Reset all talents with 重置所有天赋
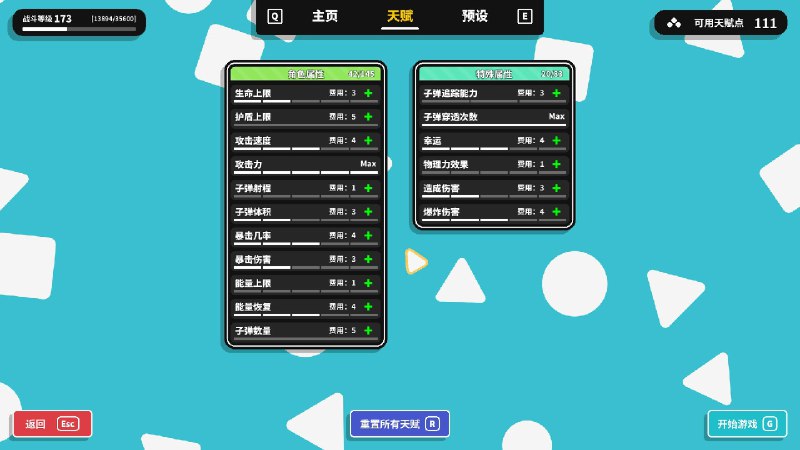This screenshot has width=800, height=450. tap(399, 424)
